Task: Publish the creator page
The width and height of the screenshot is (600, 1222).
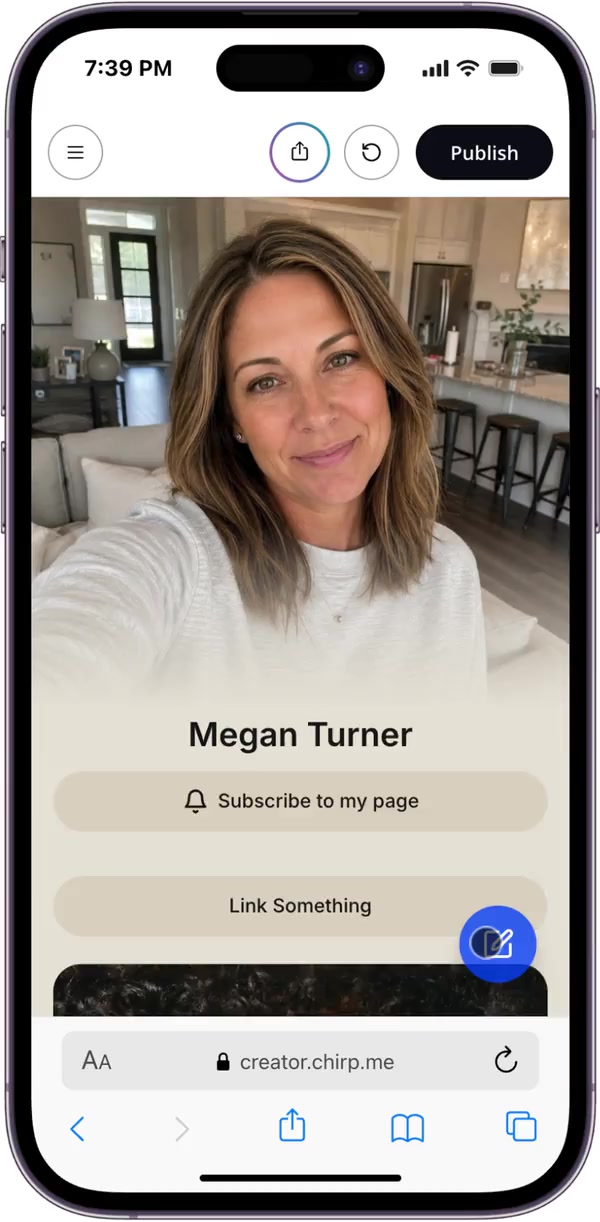Action: tap(484, 152)
